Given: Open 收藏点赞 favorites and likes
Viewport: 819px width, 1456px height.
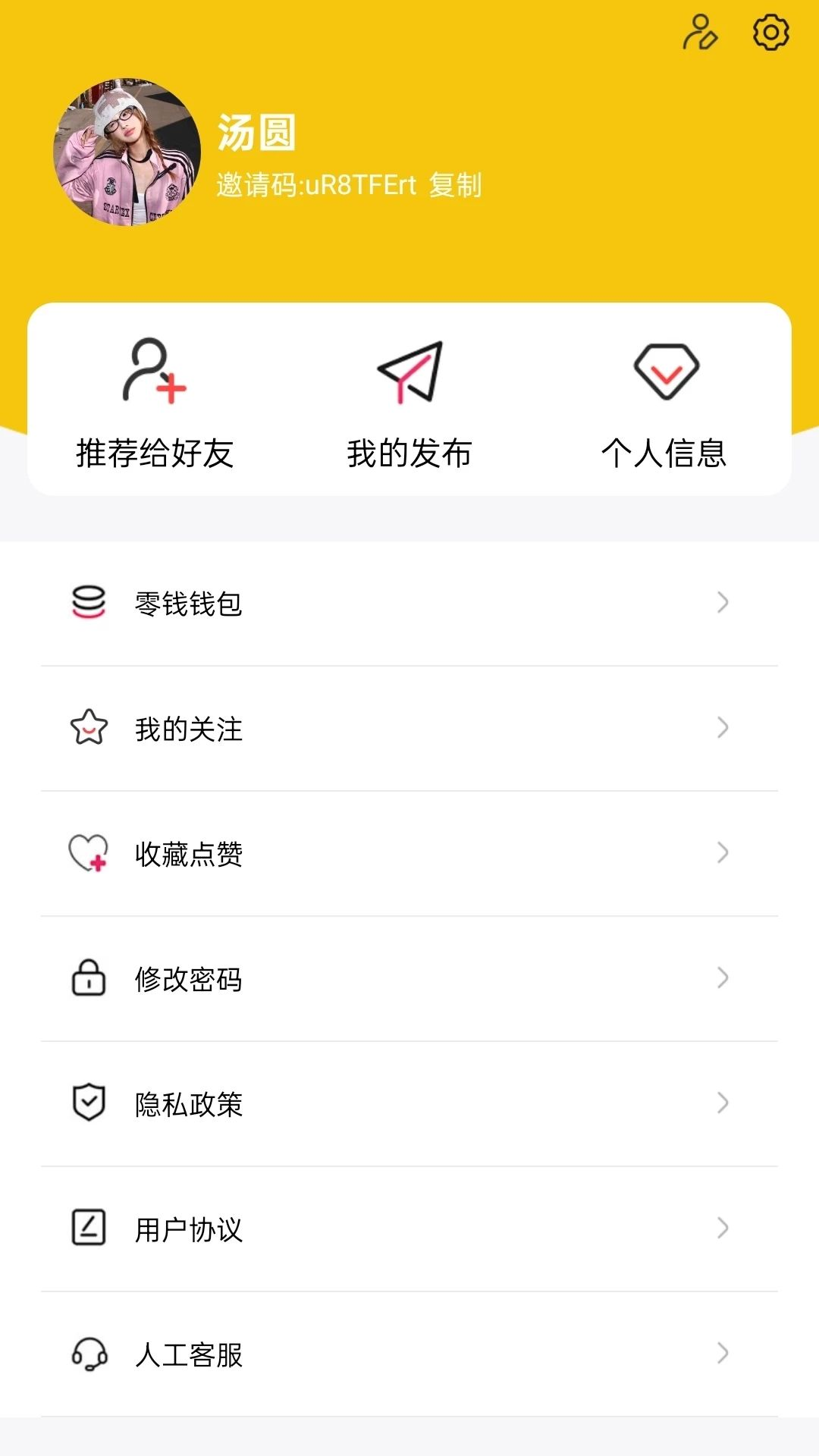Looking at the screenshot, I should [x=409, y=854].
